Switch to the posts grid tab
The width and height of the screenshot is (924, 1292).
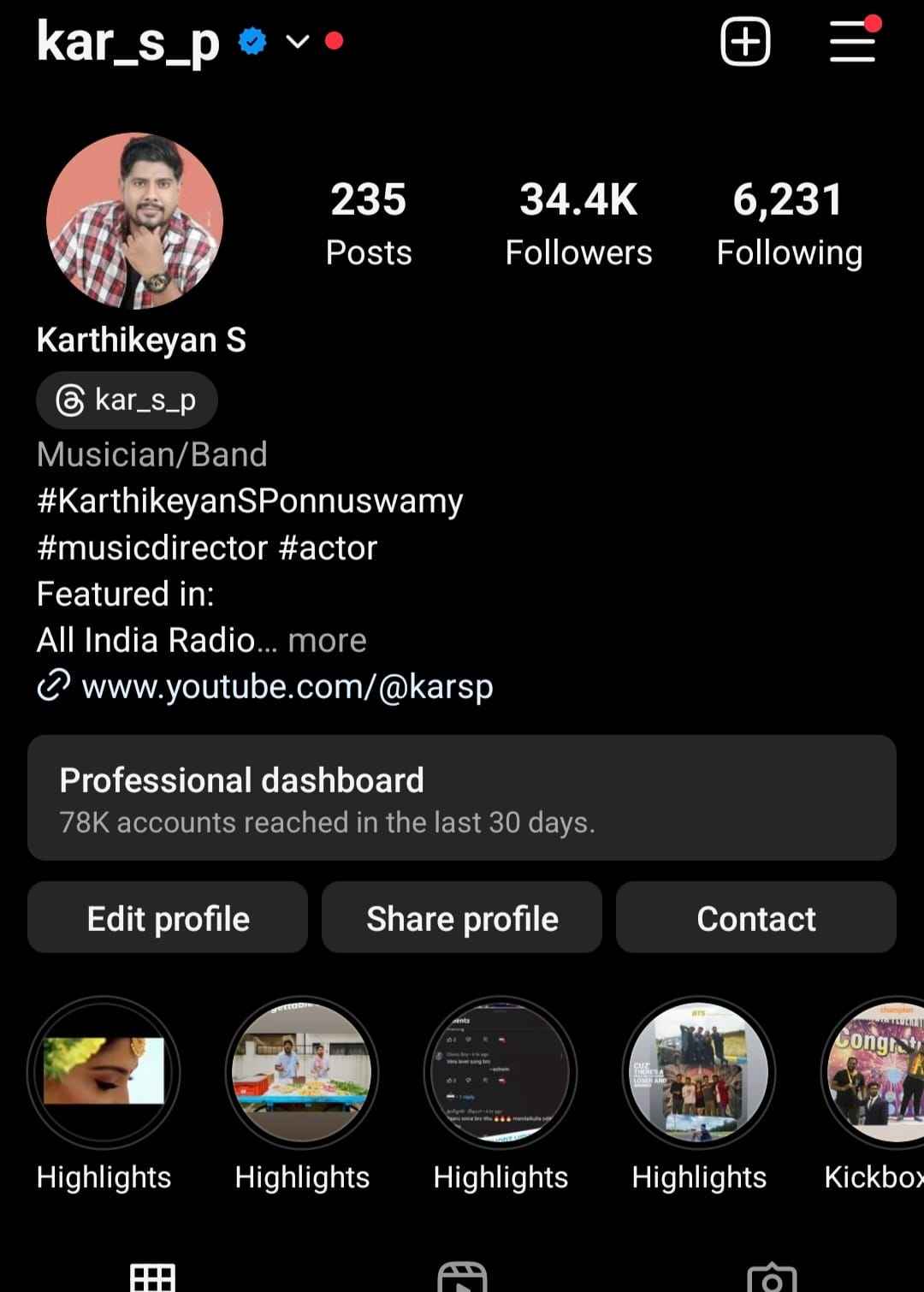point(152,1277)
